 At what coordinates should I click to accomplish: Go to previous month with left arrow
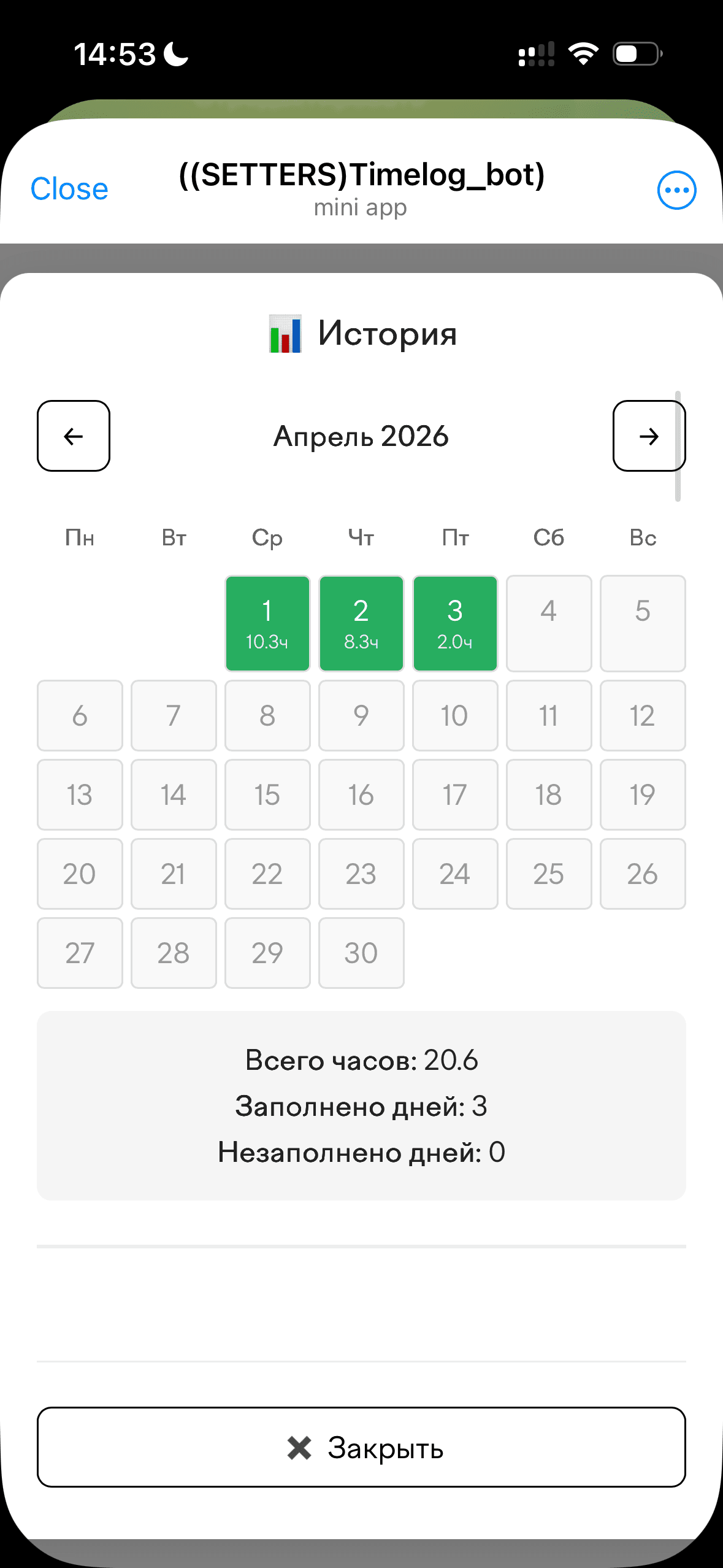point(73,436)
